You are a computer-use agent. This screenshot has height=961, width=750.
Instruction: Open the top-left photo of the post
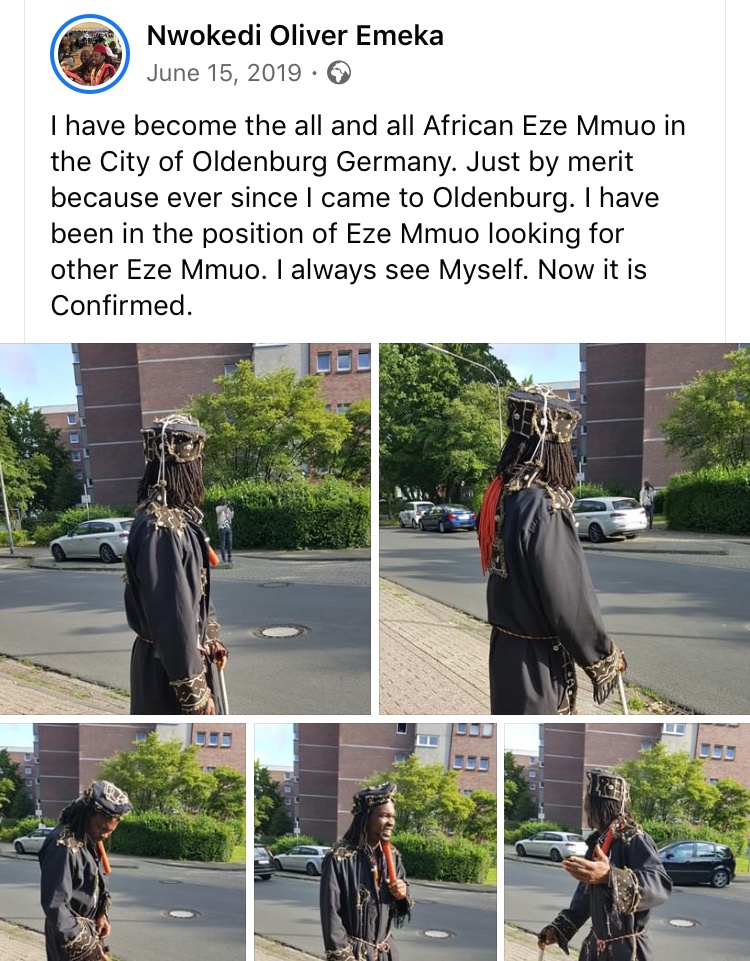[x=186, y=528]
